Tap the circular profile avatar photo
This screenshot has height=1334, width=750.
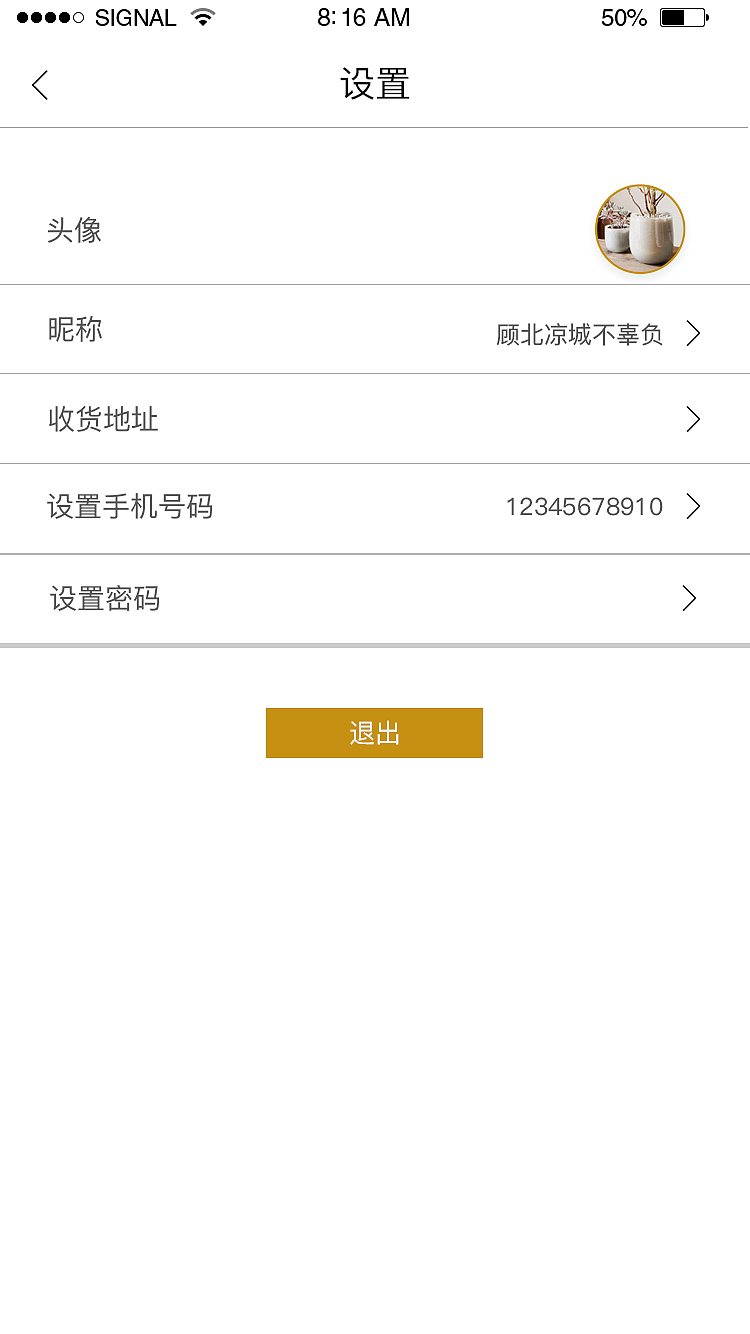click(x=639, y=229)
